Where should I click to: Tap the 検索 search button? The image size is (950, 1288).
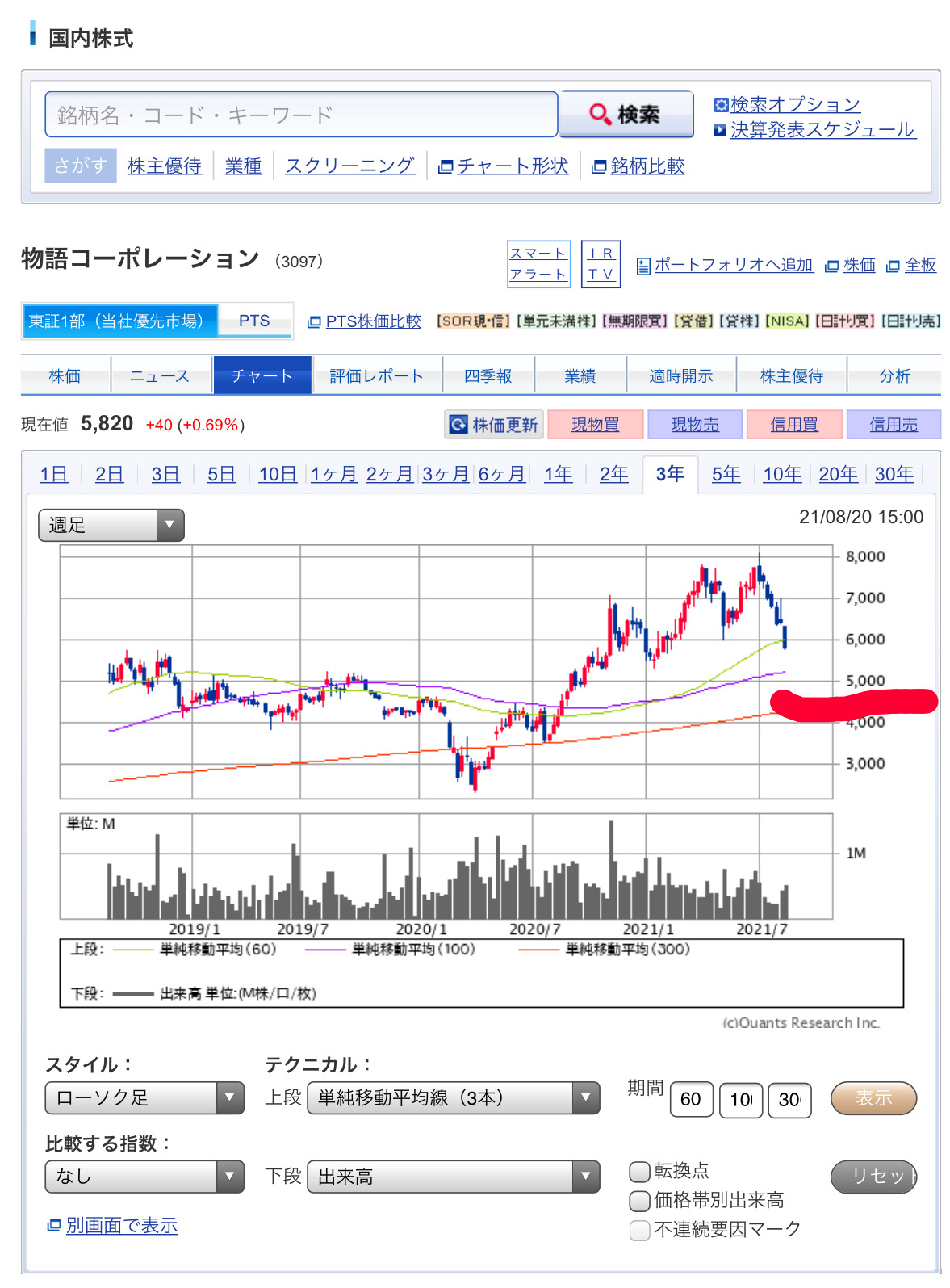click(626, 114)
